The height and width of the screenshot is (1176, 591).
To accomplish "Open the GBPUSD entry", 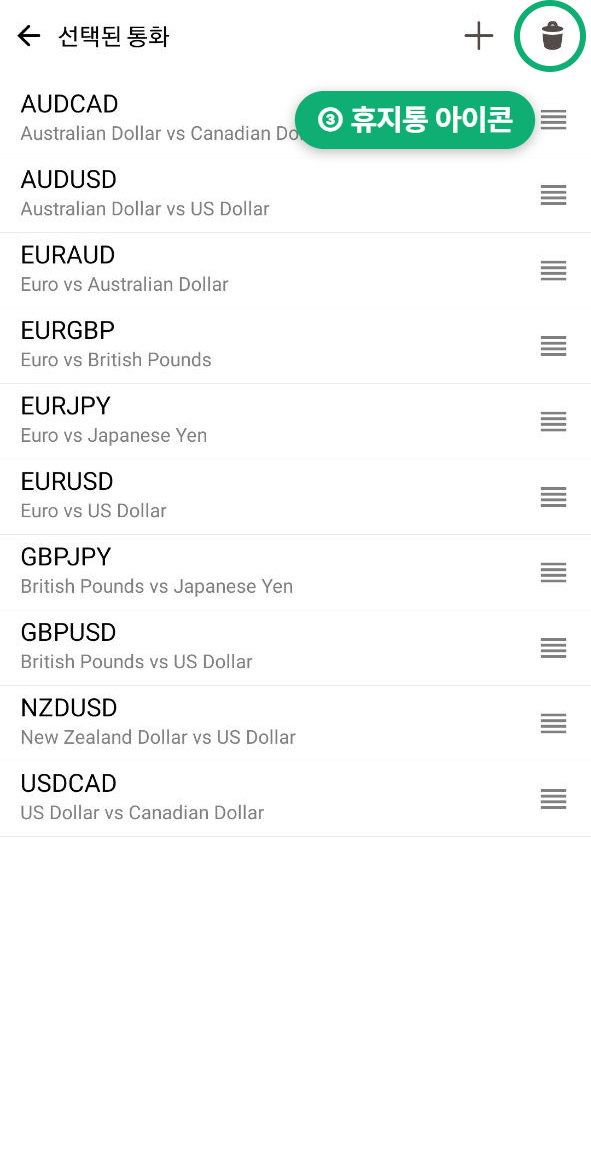I will click(296, 647).
